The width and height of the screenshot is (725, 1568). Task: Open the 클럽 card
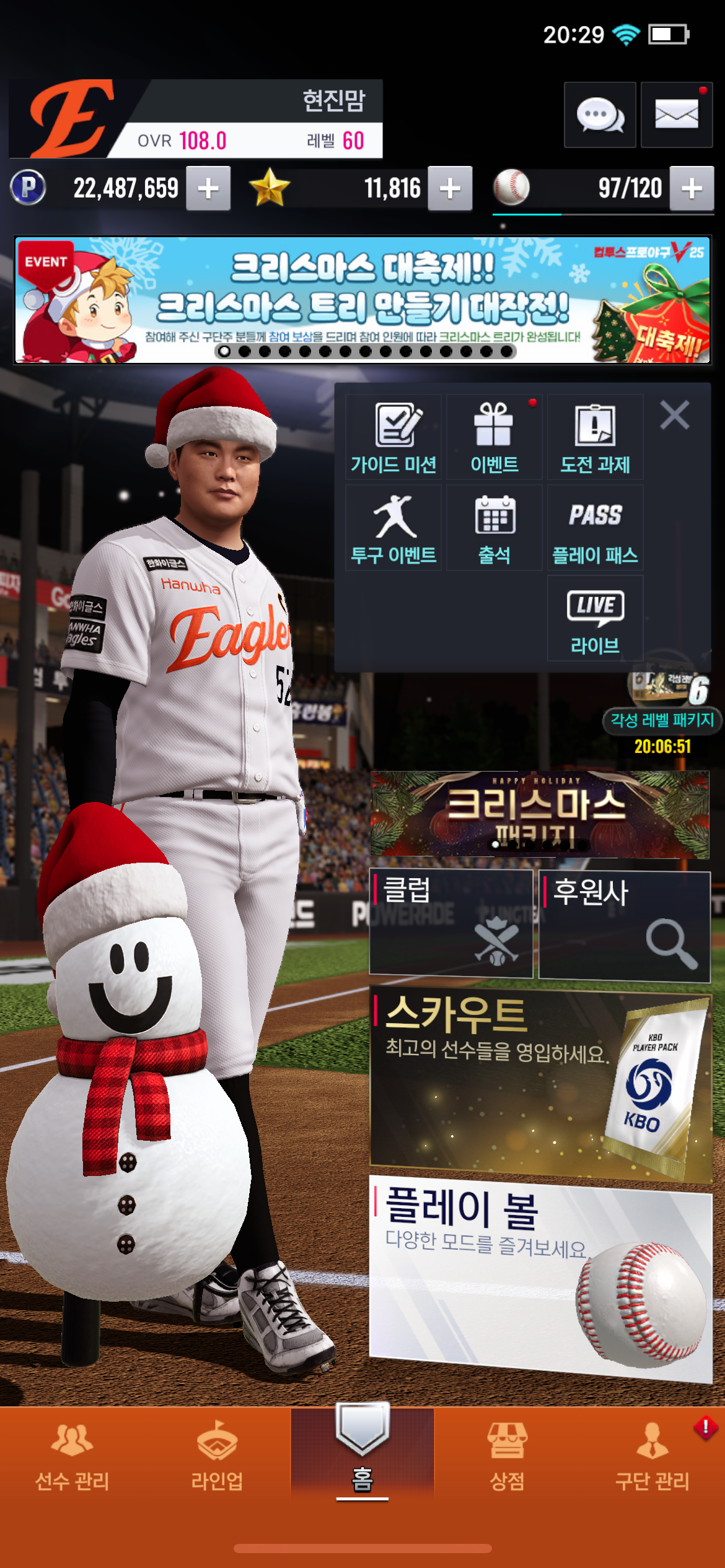[451, 923]
